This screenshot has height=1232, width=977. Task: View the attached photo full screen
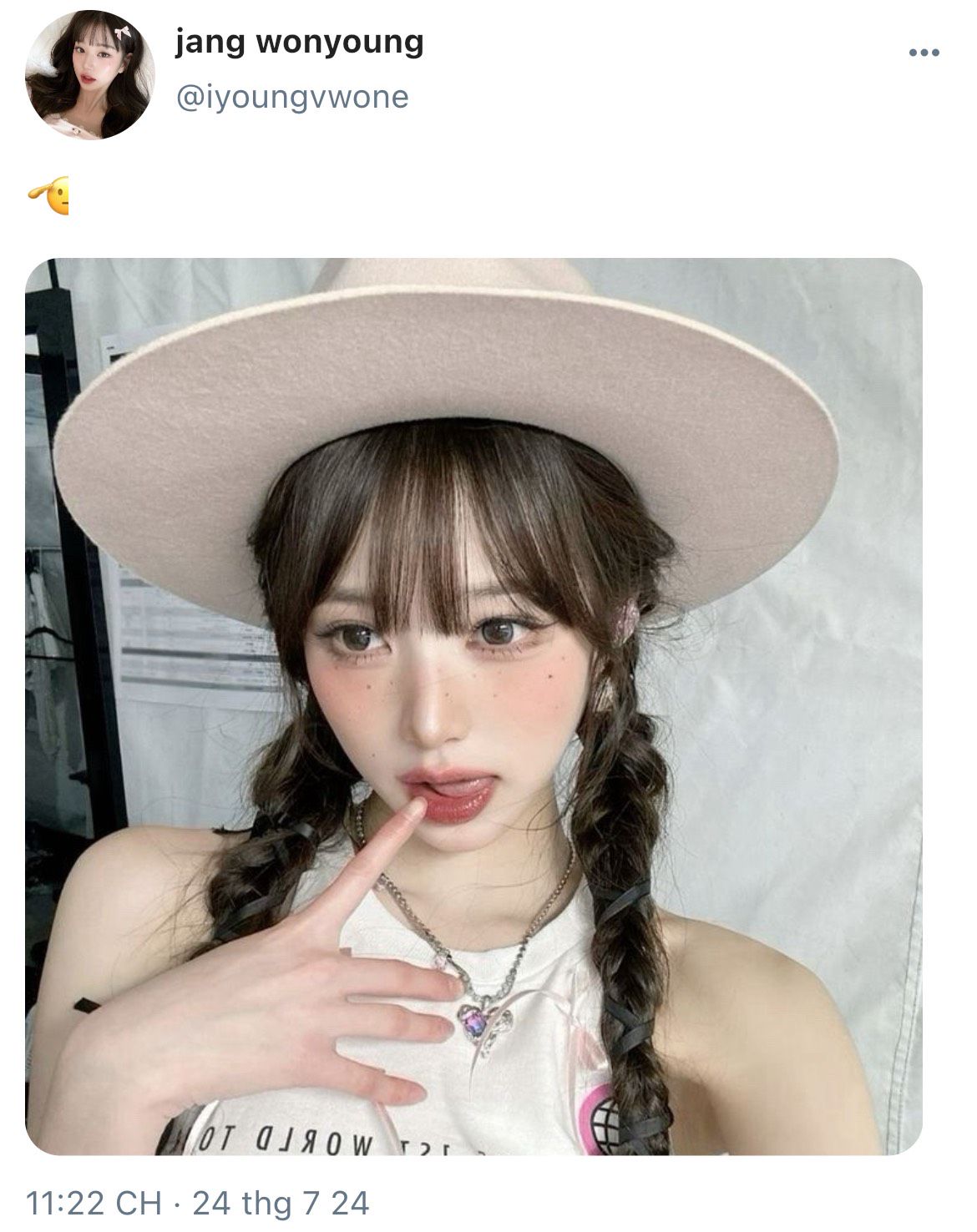point(473,706)
